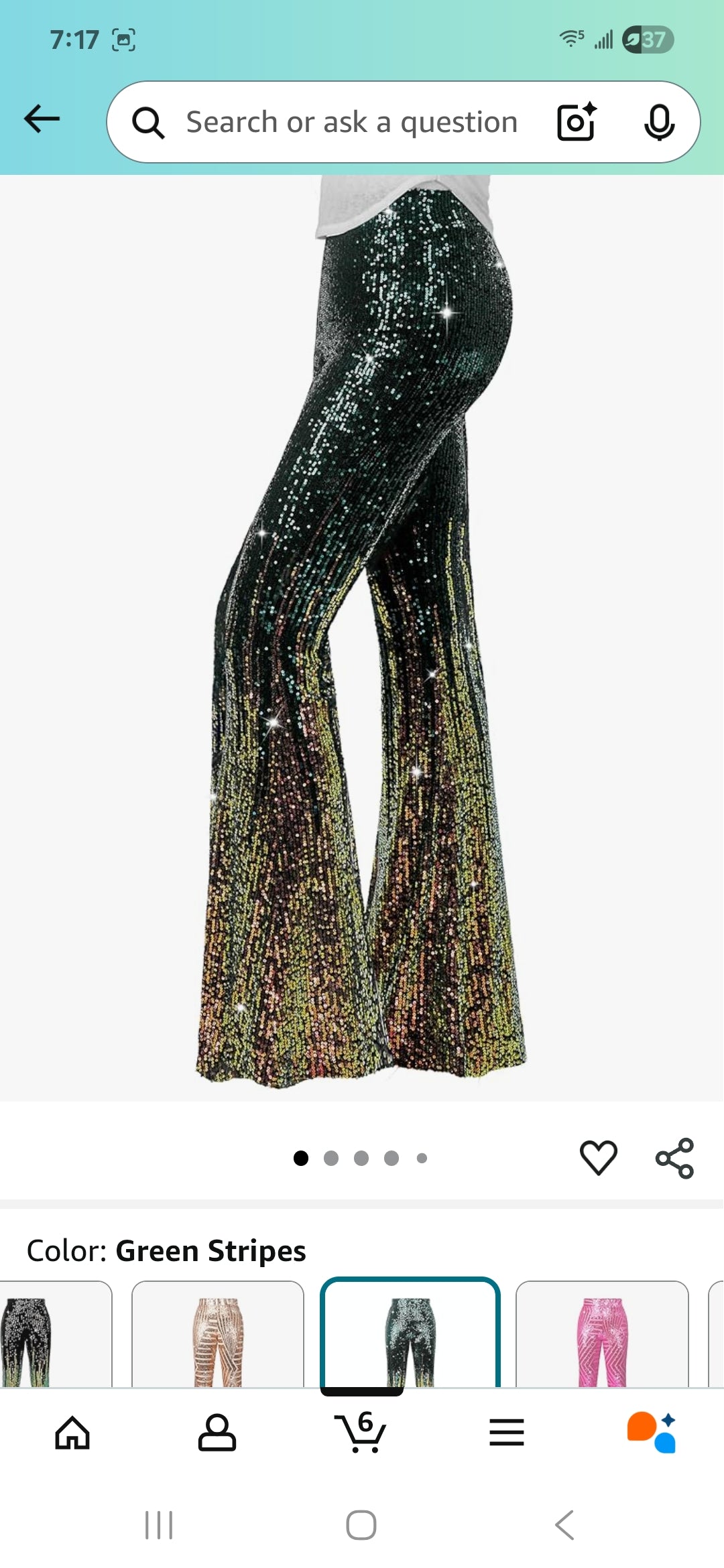Image resolution: width=724 pixels, height=1568 pixels.
Task: Open the Rufus AI assistant tab
Action: 651,1433
